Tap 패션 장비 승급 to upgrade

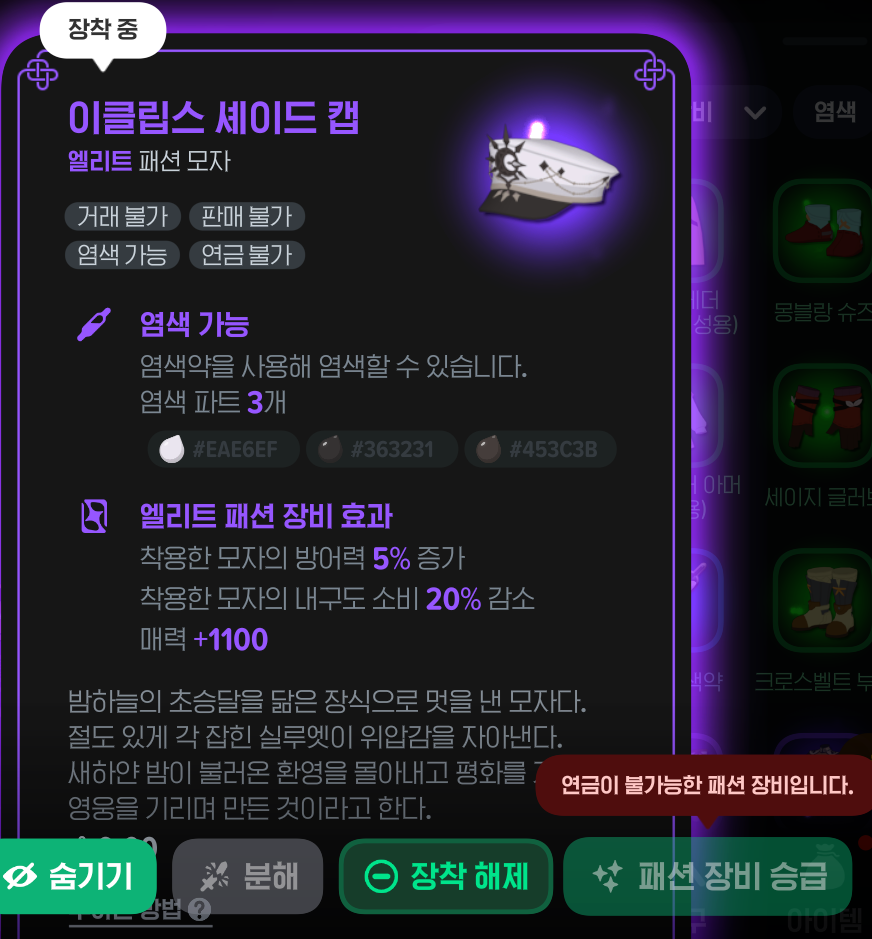pos(708,877)
